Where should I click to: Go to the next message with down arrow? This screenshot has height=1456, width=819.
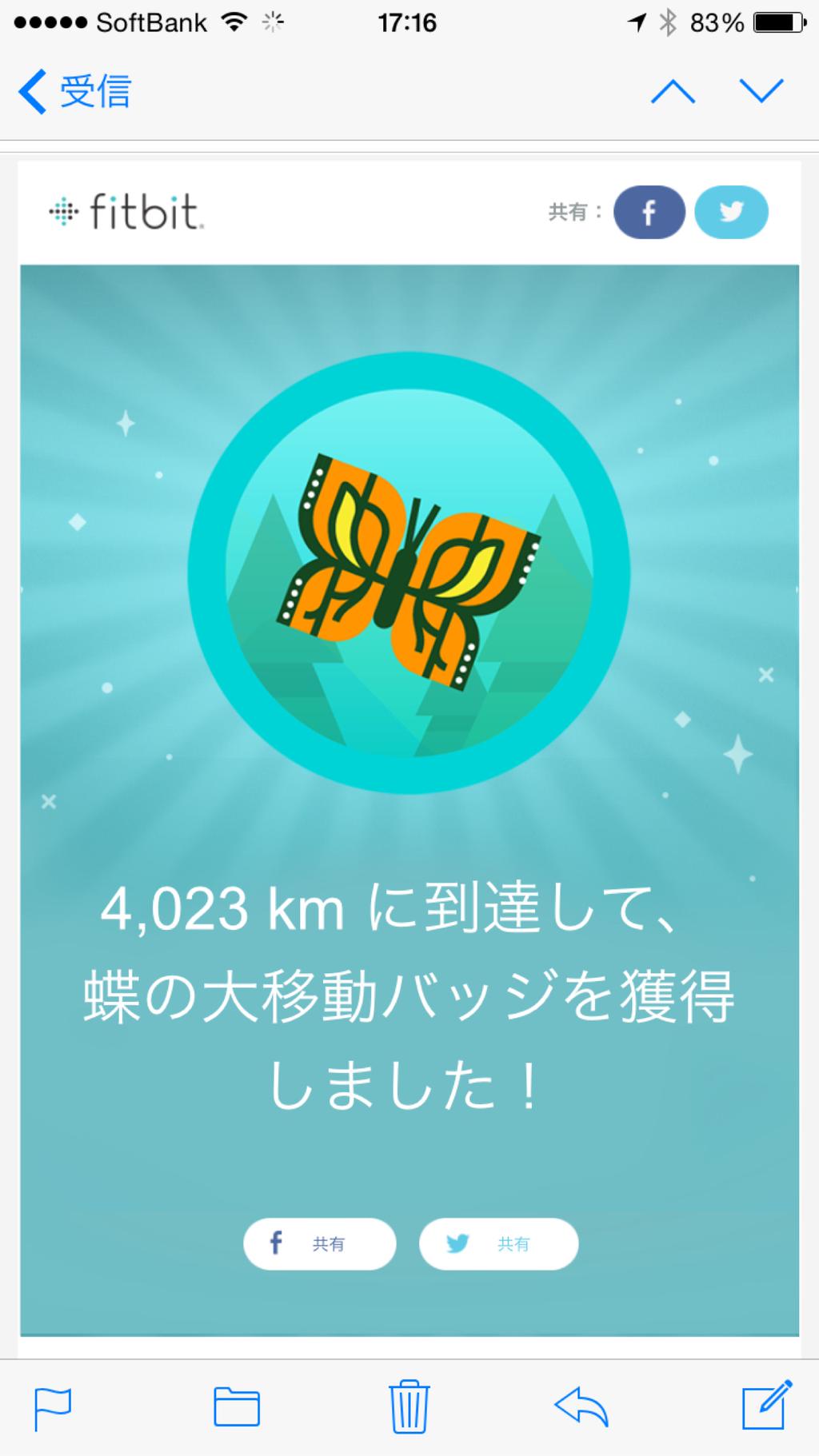[x=761, y=91]
